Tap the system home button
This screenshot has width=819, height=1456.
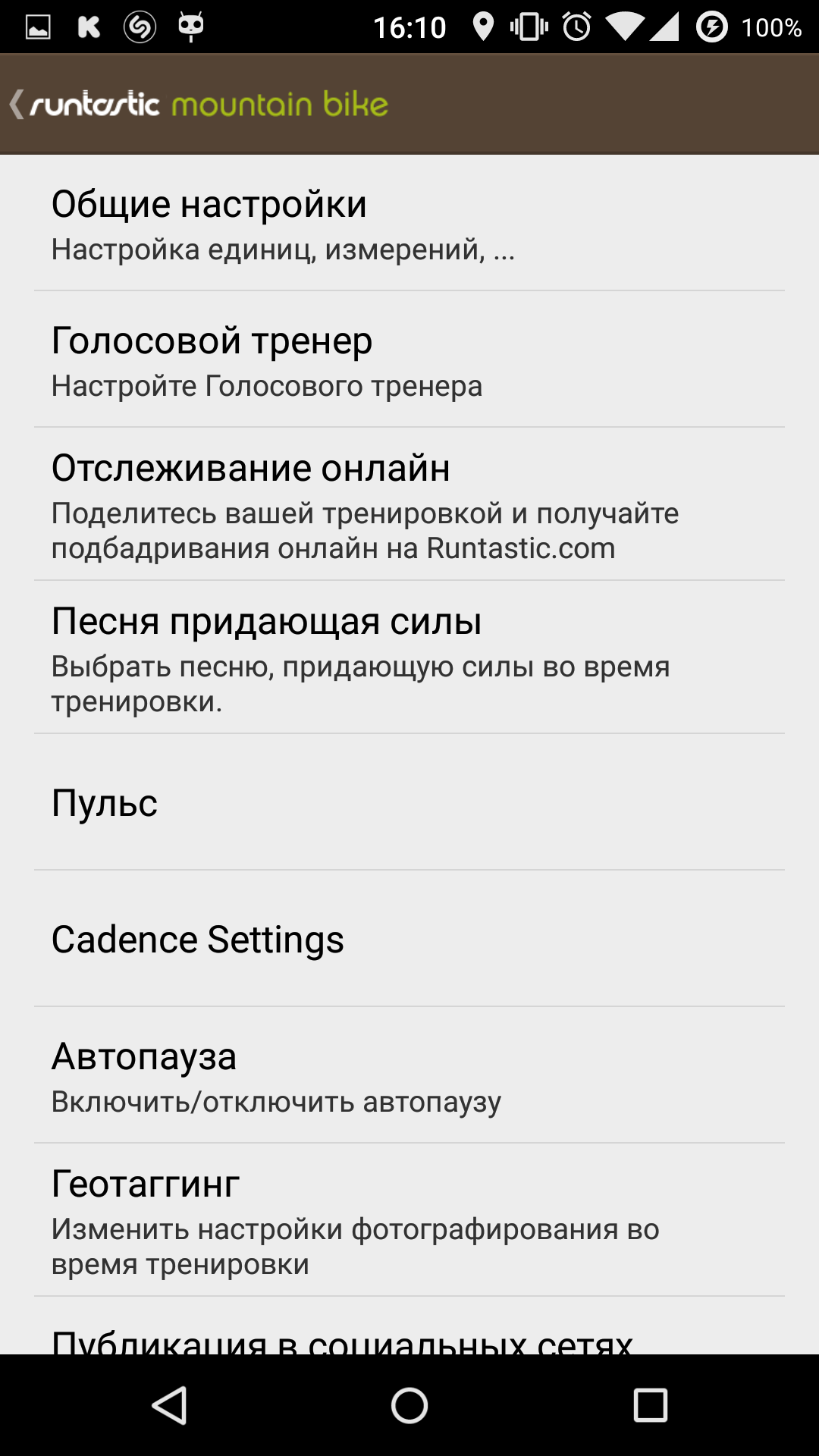point(409,1405)
